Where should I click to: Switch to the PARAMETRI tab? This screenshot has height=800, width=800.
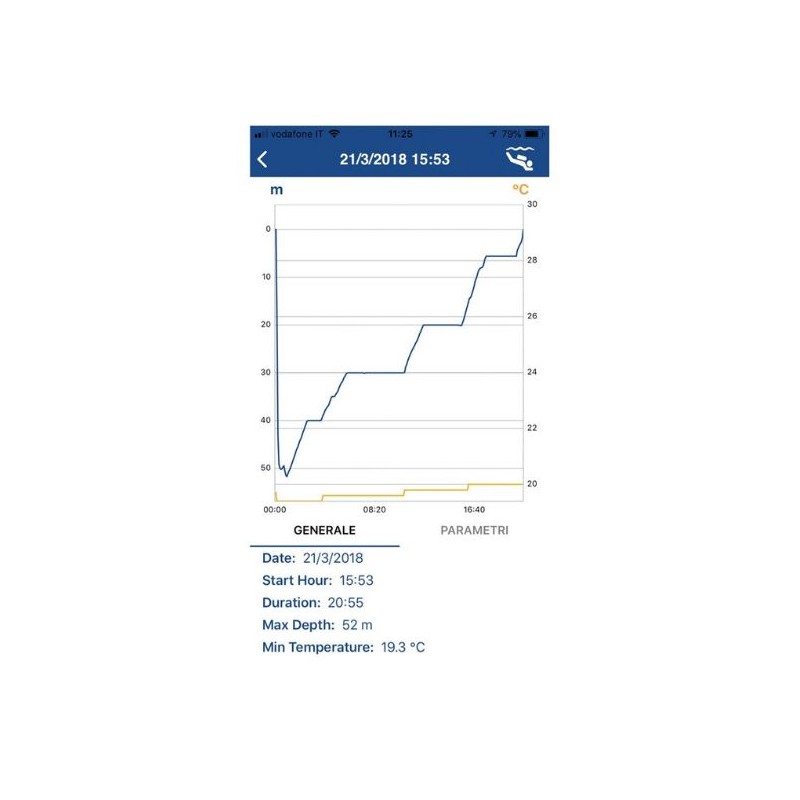[x=474, y=531]
